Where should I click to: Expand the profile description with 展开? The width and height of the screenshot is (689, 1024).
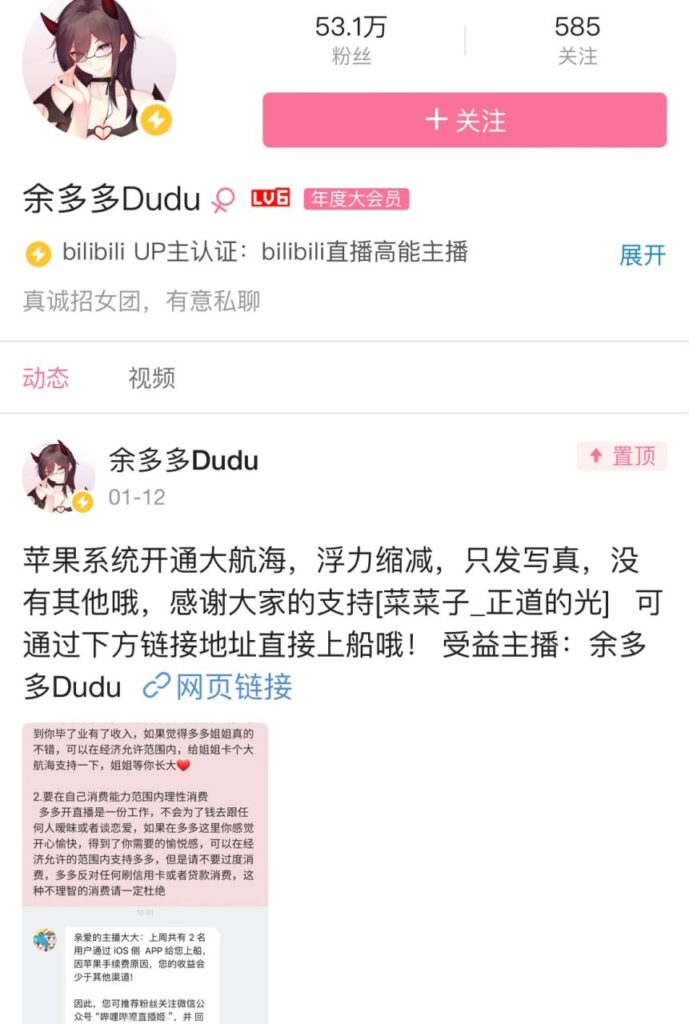(x=641, y=254)
